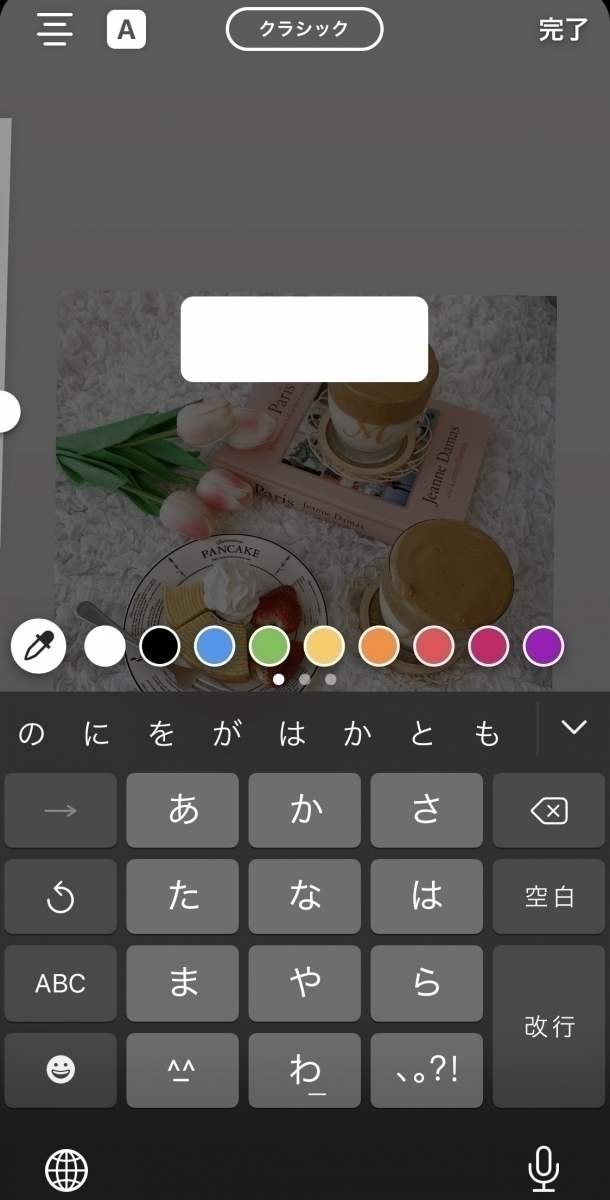Select the magenta color swatch
Image resolution: width=610 pixels, height=1200 pixels.
[x=489, y=646]
